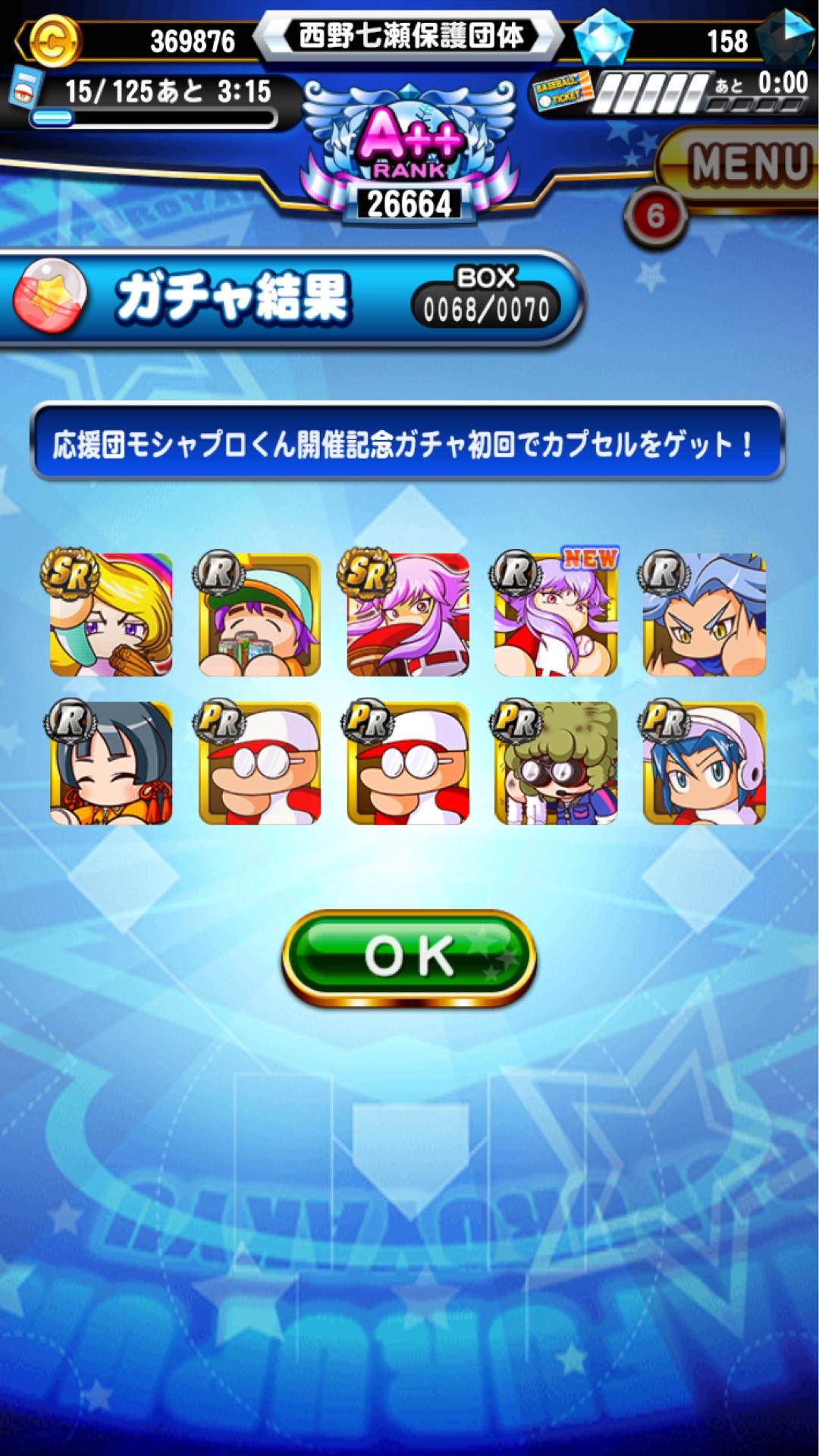Image resolution: width=819 pixels, height=1456 pixels.
Task: Tap the gacha capsule icon beside ガチャ結果
Action: point(52,294)
